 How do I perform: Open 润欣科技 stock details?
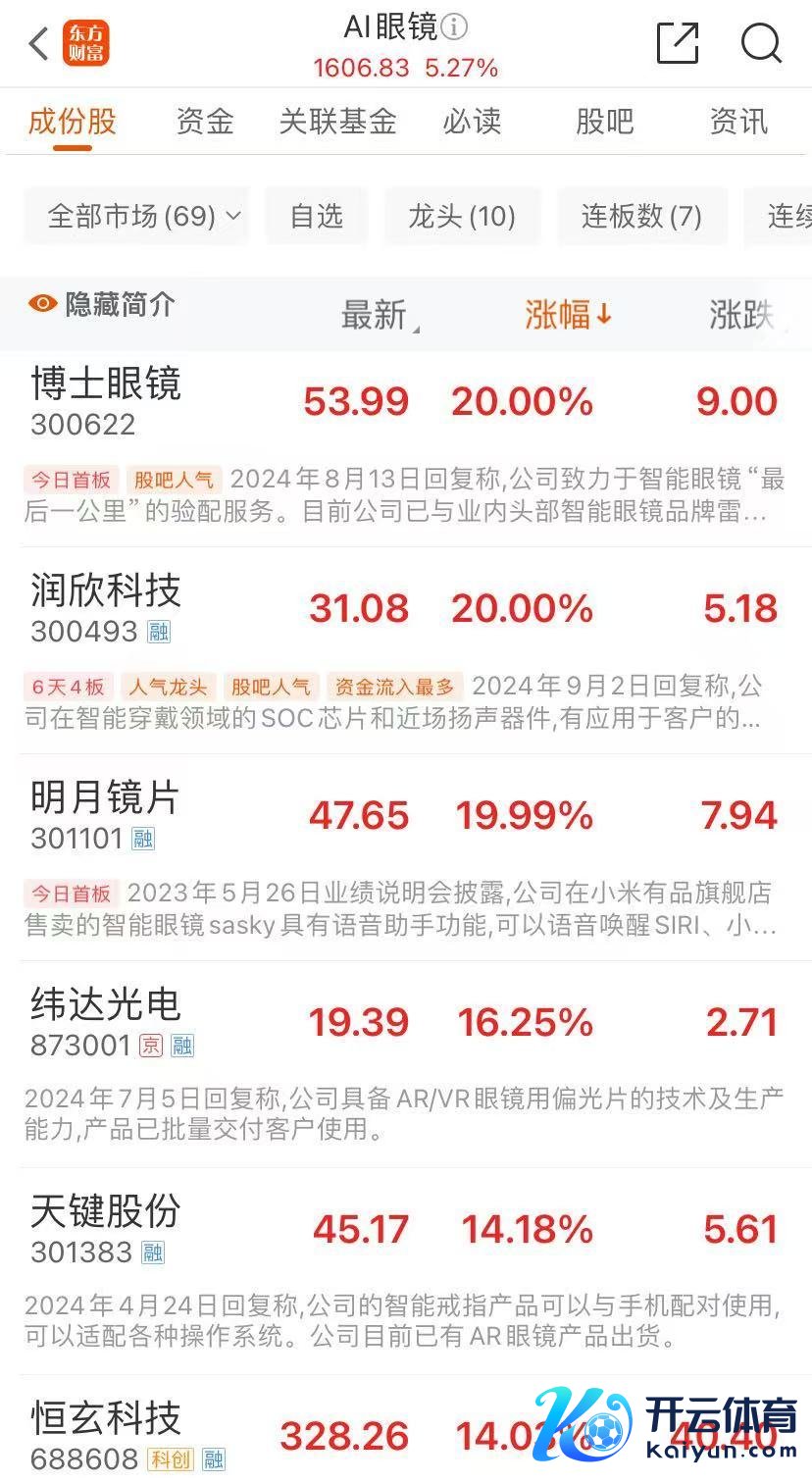[x=106, y=607]
